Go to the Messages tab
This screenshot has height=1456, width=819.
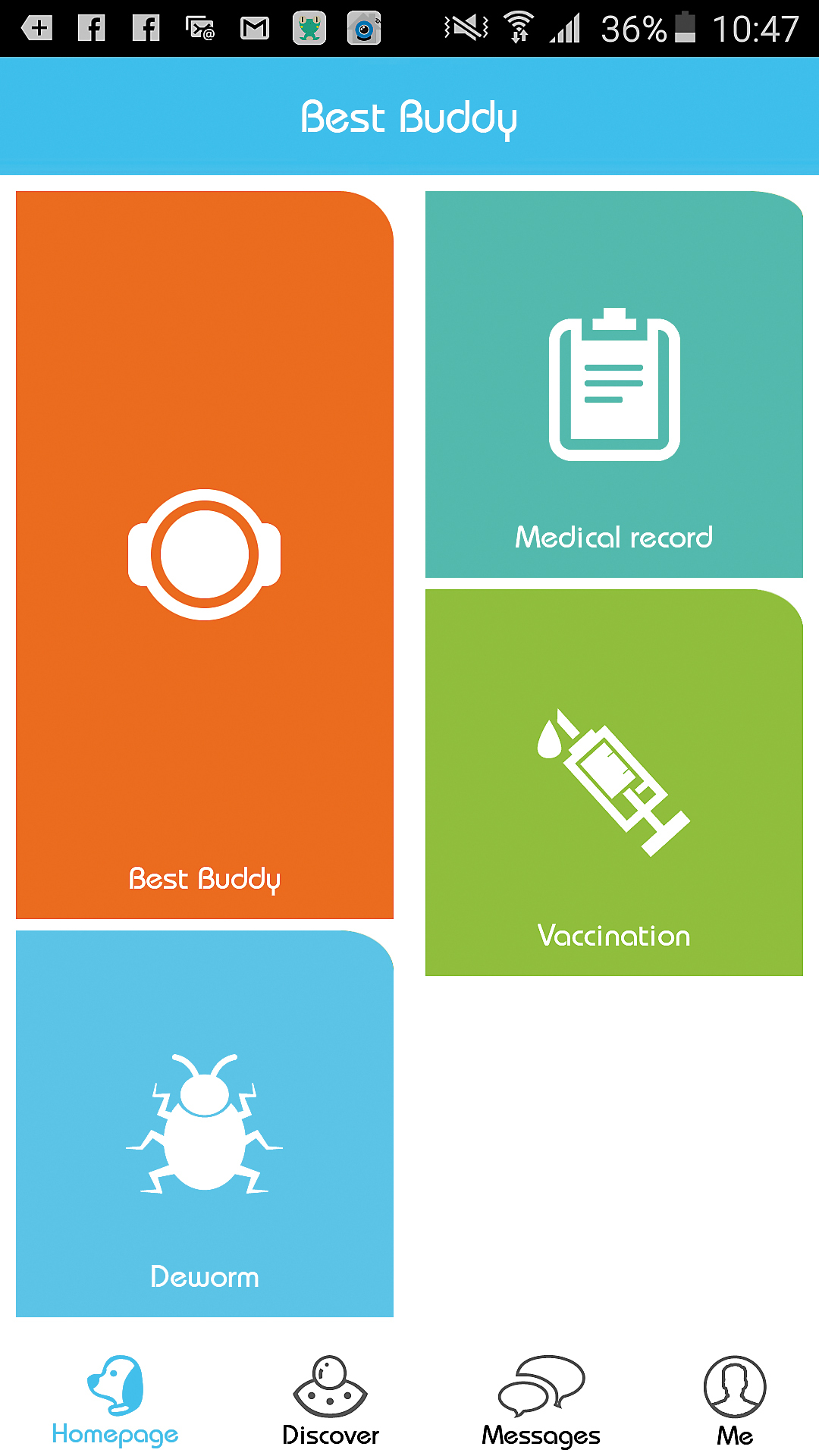[541, 1401]
